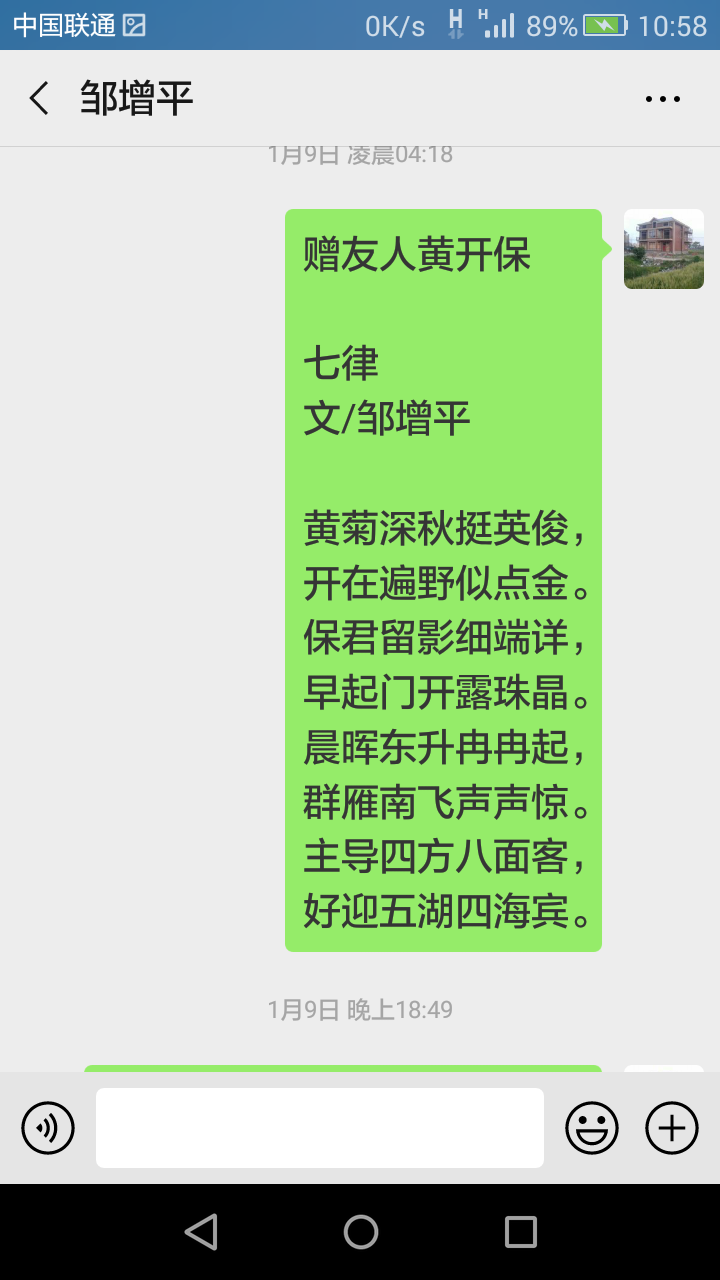Tap the system home button
720x1280 pixels.
pyautogui.click(x=360, y=1232)
